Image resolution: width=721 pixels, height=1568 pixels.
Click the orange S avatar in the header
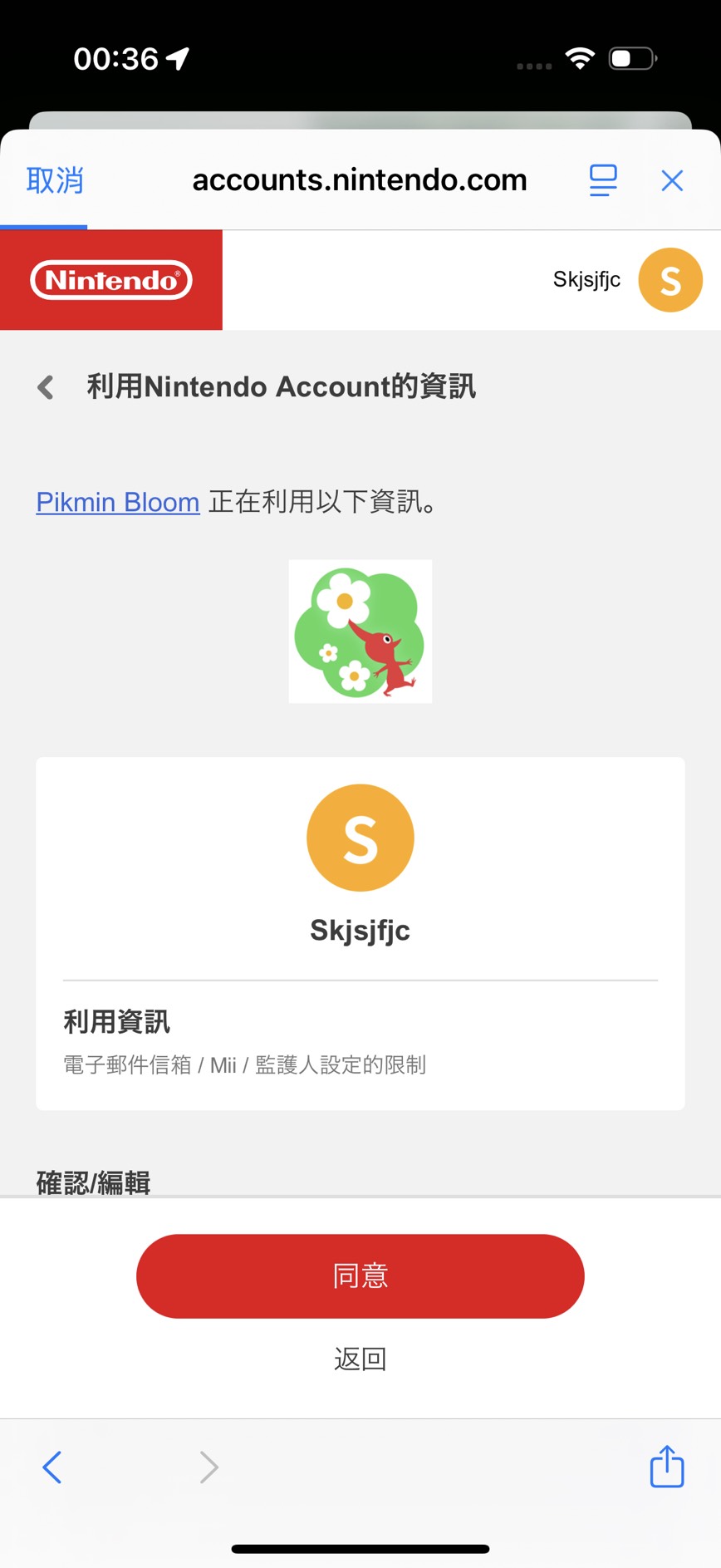click(x=670, y=279)
